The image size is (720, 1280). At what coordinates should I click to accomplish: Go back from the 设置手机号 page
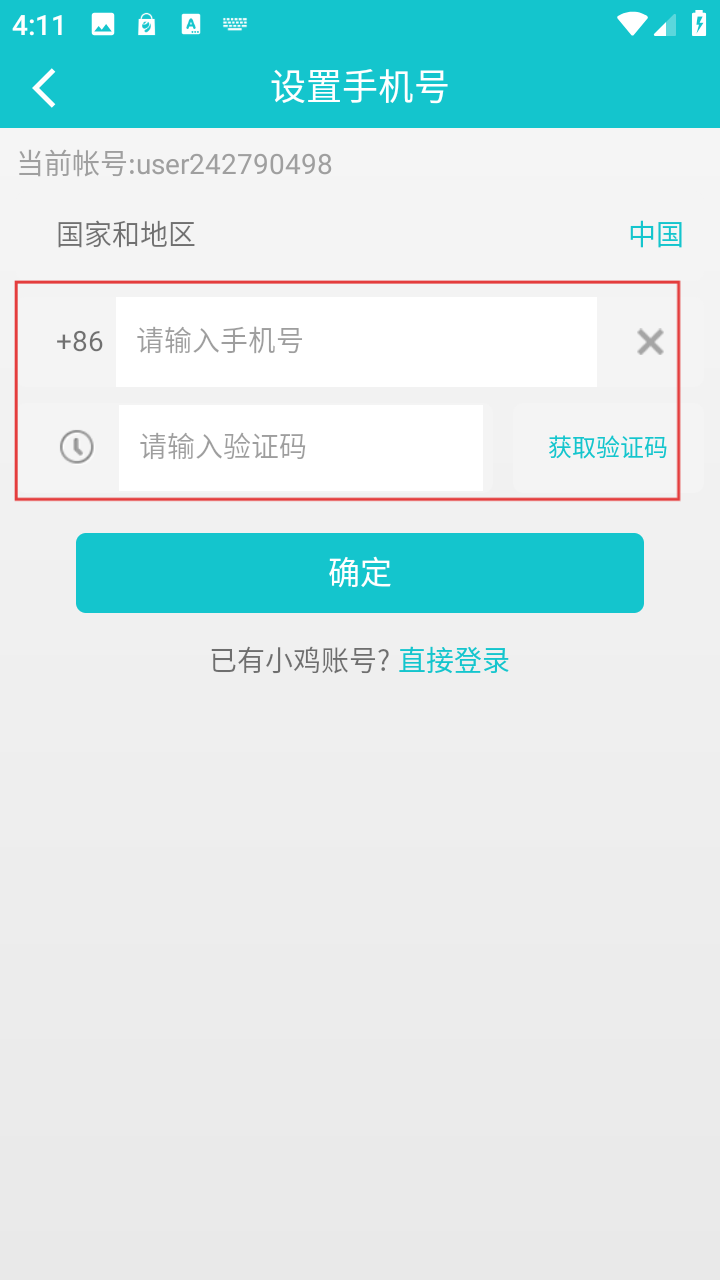[x=45, y=88]
